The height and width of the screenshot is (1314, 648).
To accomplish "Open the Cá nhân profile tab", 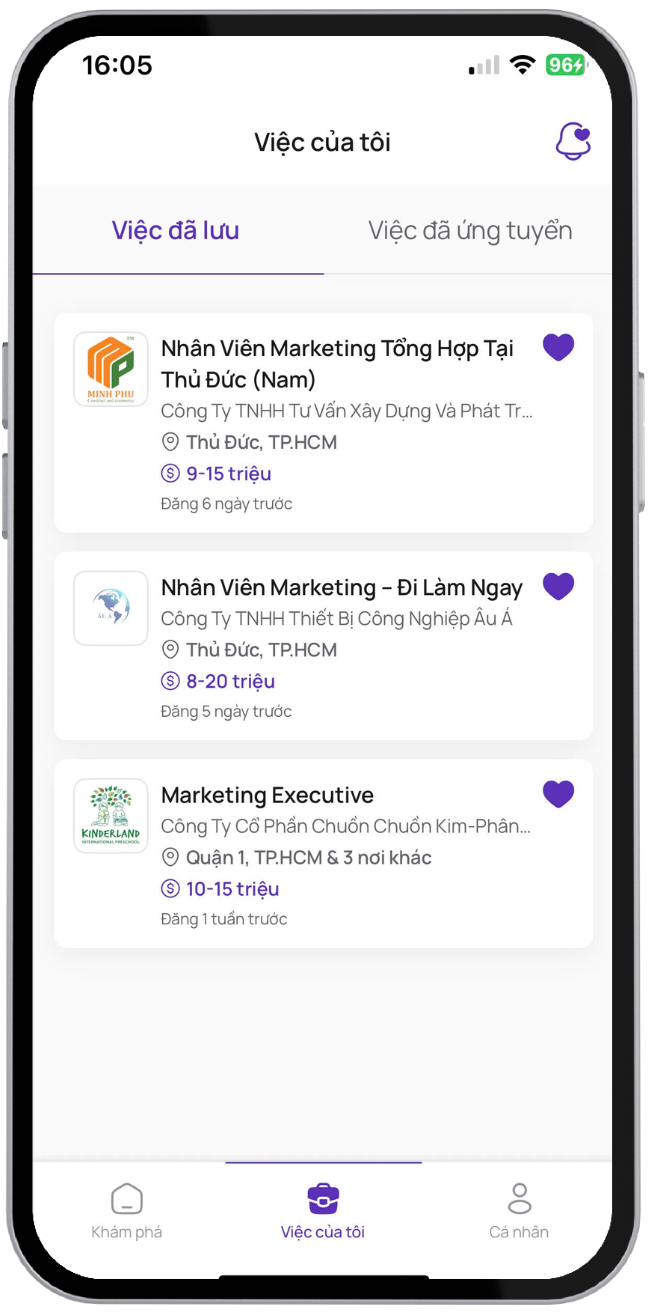I will pos(519,1210).
